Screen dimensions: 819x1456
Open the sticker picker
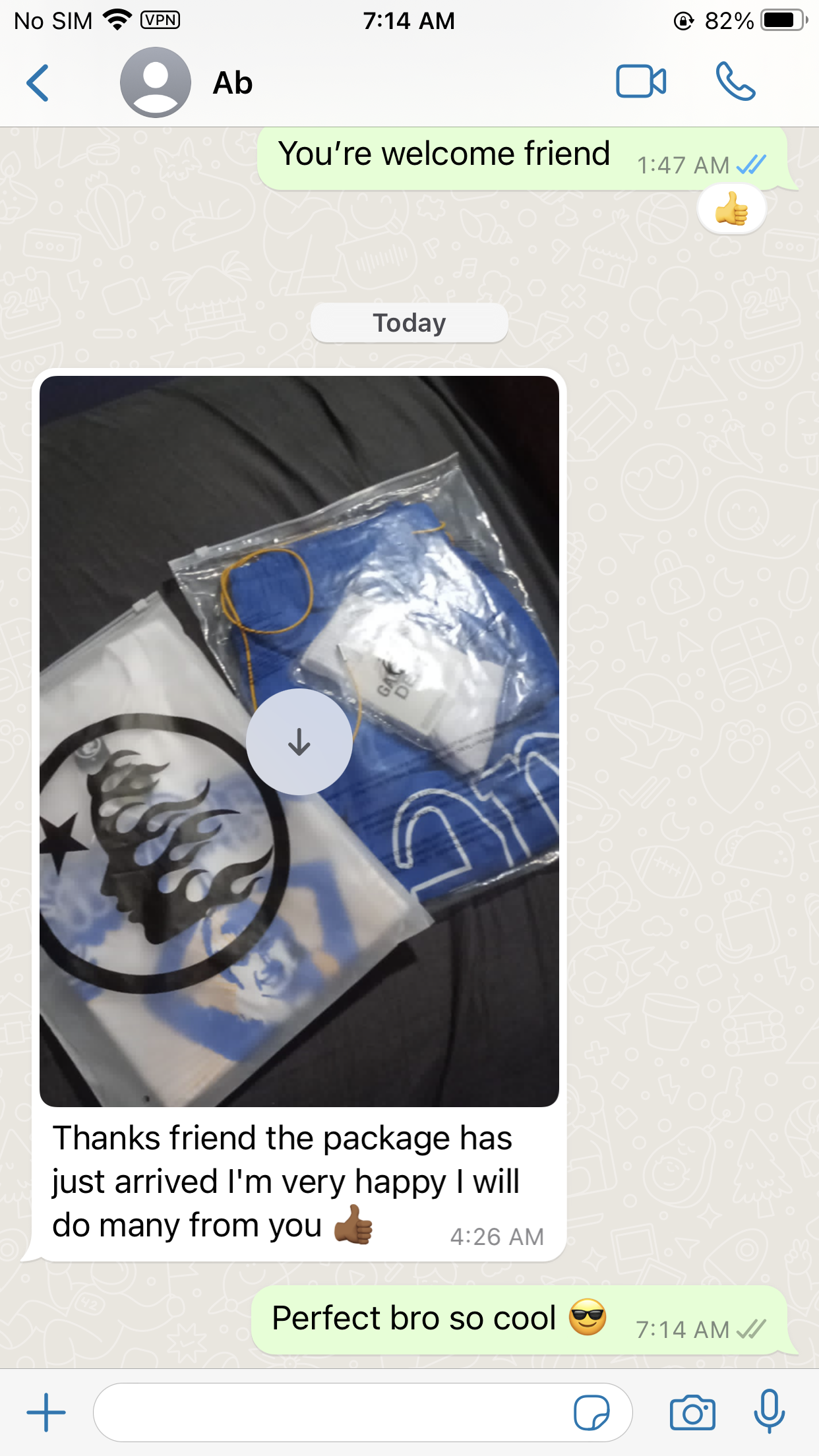coord(591,1412)
